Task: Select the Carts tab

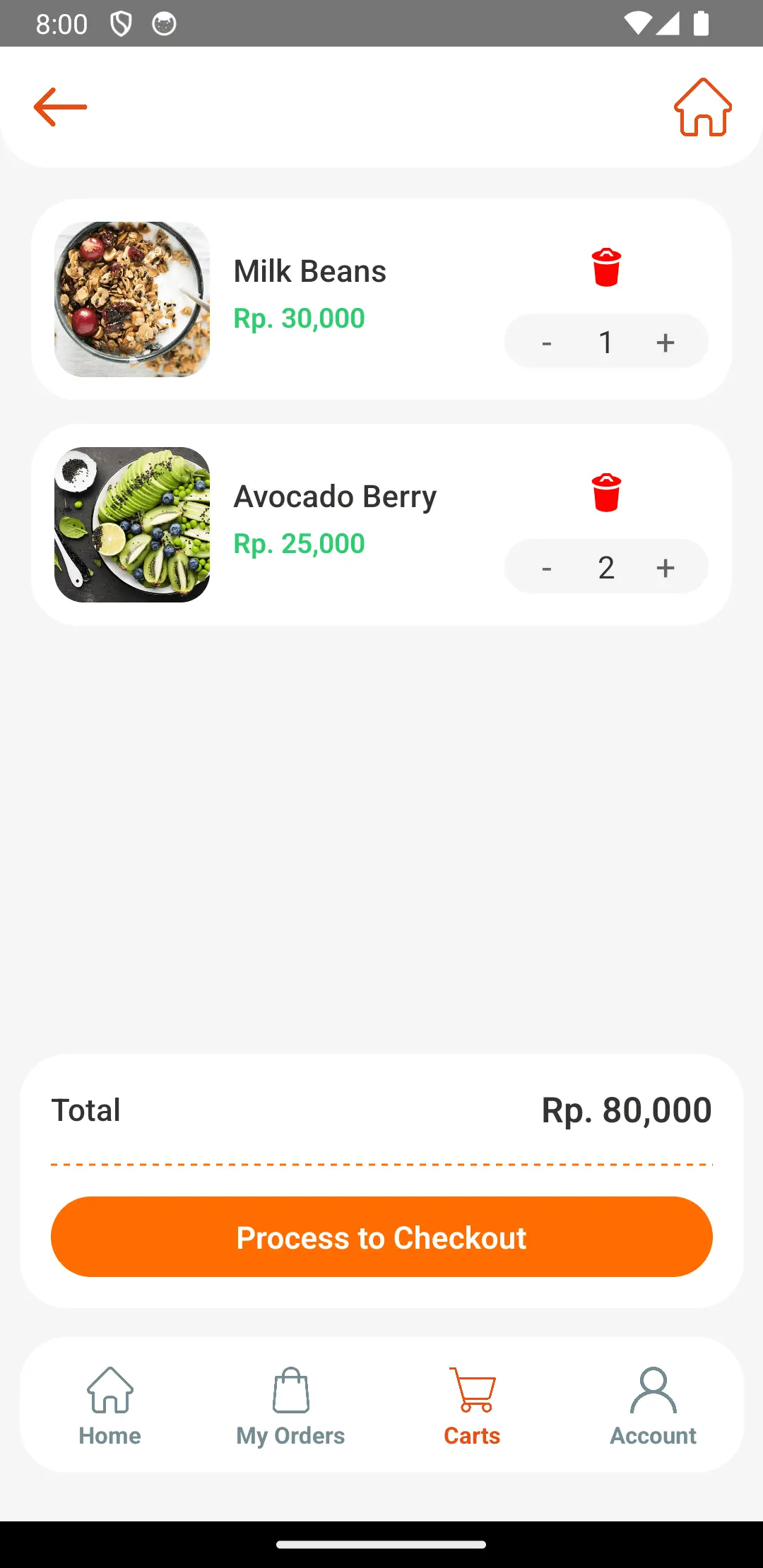Action: [472, 1406]
